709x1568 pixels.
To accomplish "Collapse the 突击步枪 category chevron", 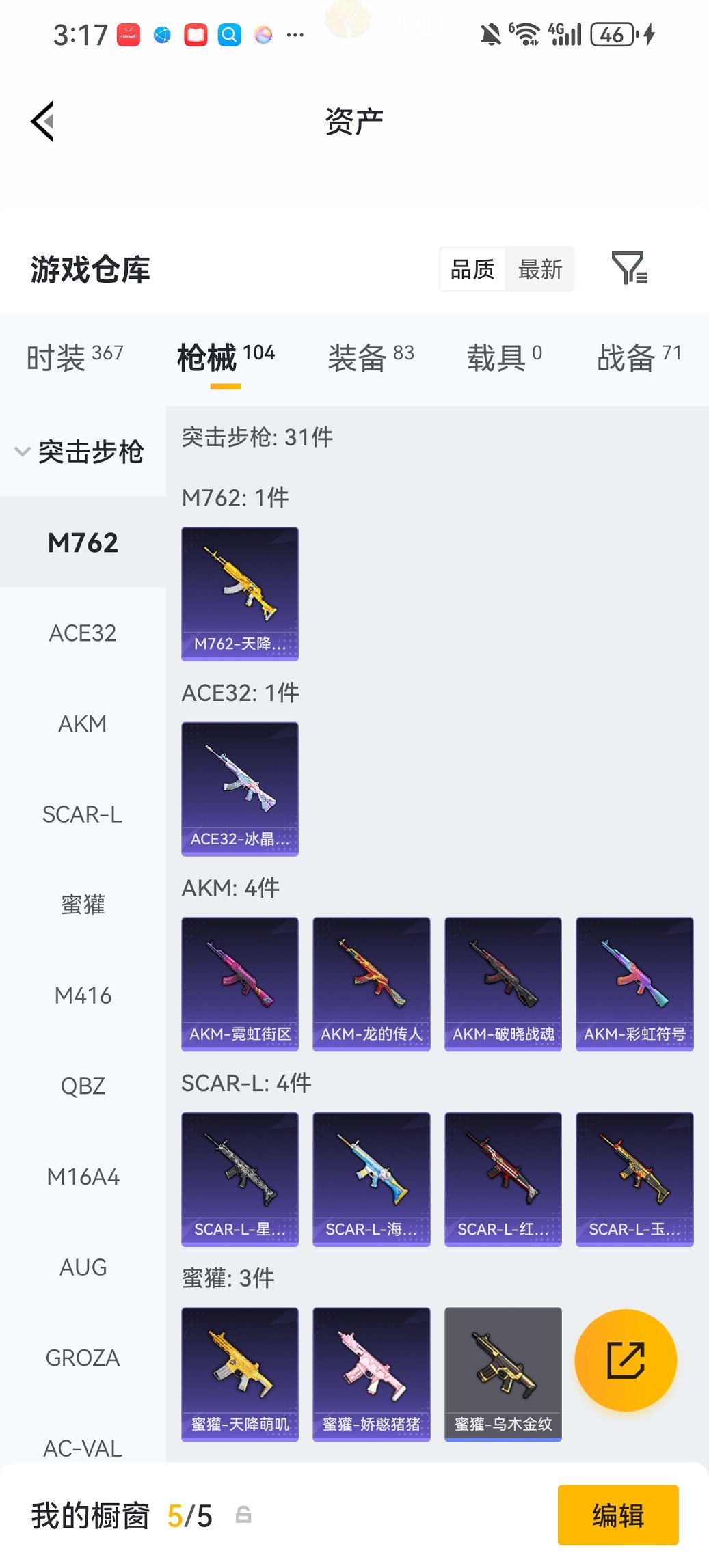I will pyautogui.click(x=23, y=451).
